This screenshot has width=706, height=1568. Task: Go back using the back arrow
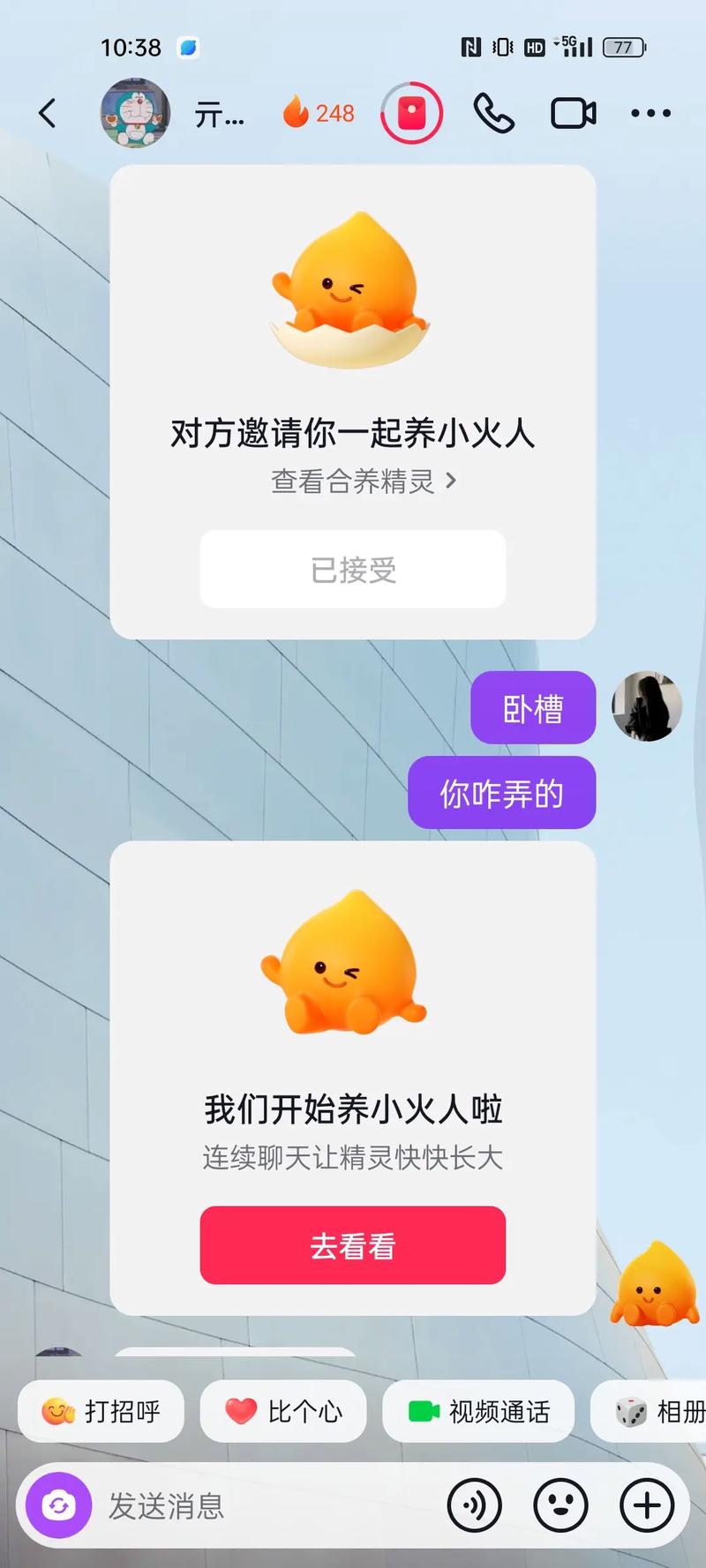pyautogui.click(x=46, y=113)
